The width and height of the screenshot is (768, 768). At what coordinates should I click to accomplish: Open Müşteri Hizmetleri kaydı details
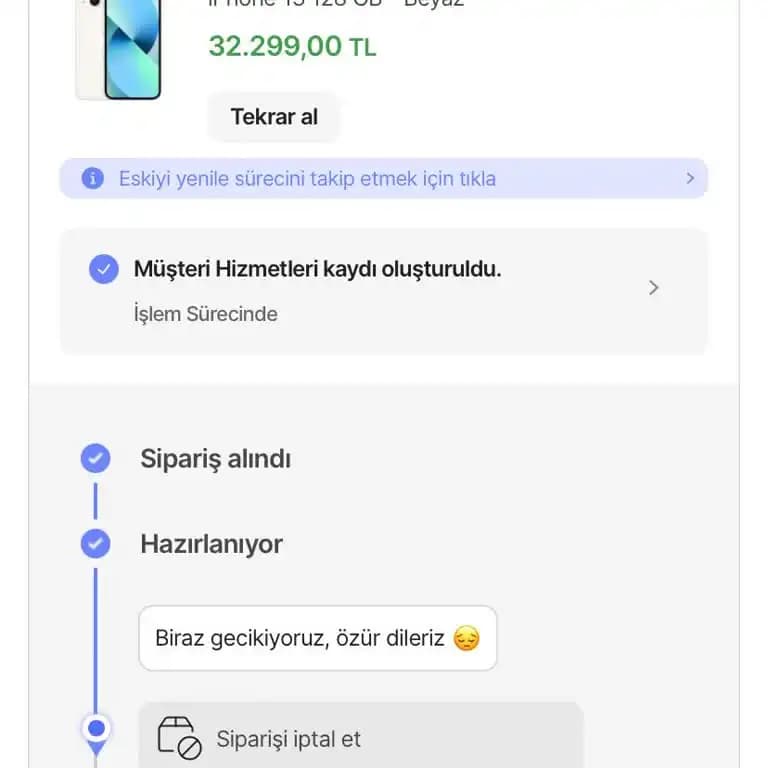click(384, 290)
